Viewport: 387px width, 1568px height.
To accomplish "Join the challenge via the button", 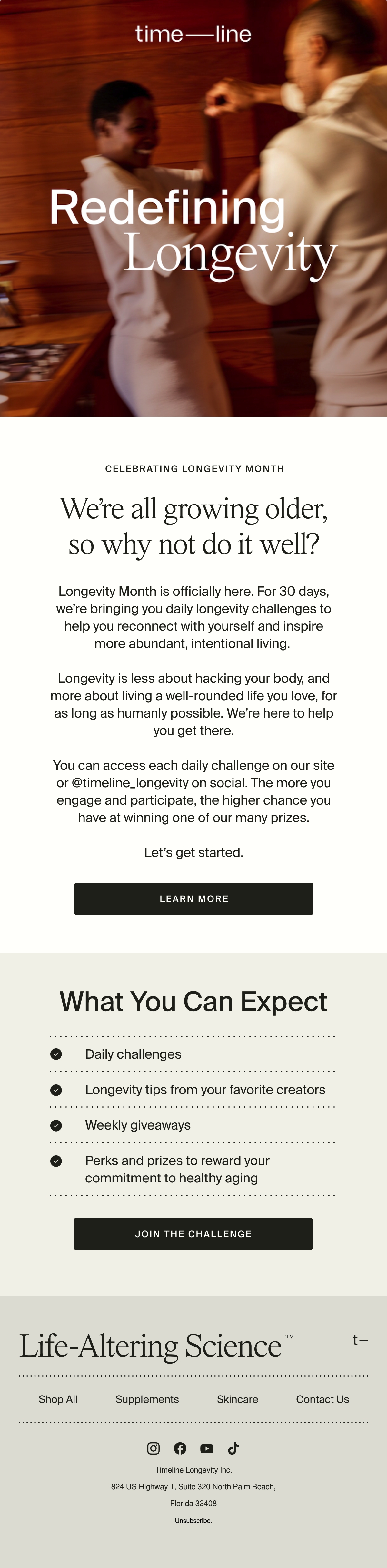I will [x=193, y=1234].
